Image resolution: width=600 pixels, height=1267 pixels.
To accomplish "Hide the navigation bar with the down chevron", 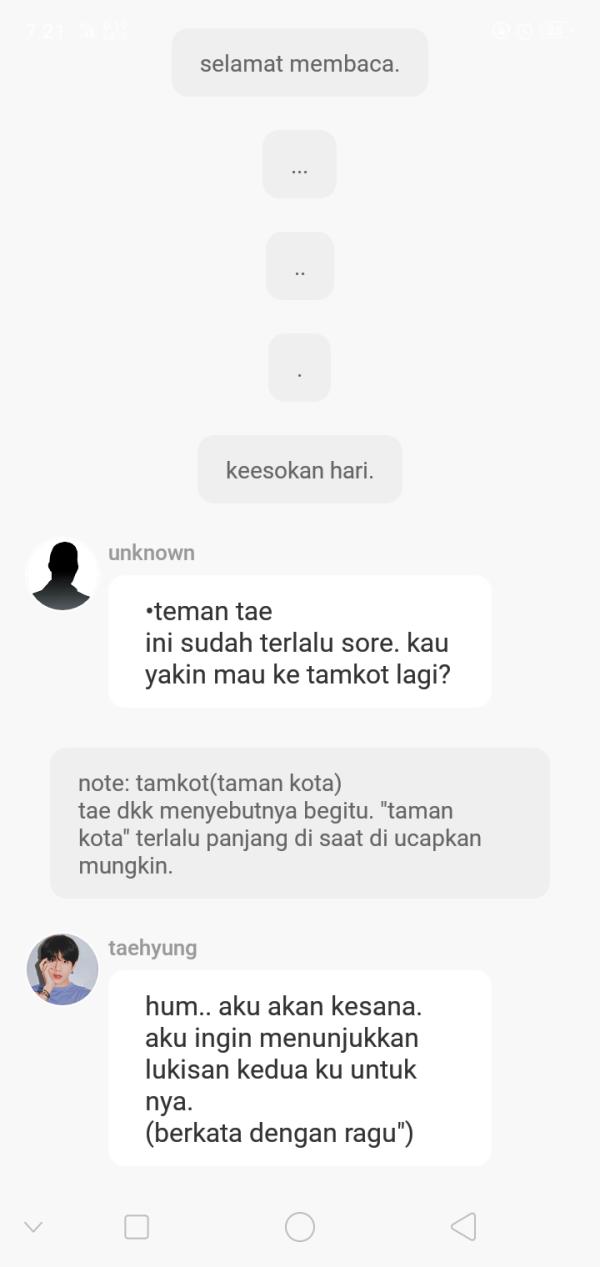I will click(x=33, y=1227).
